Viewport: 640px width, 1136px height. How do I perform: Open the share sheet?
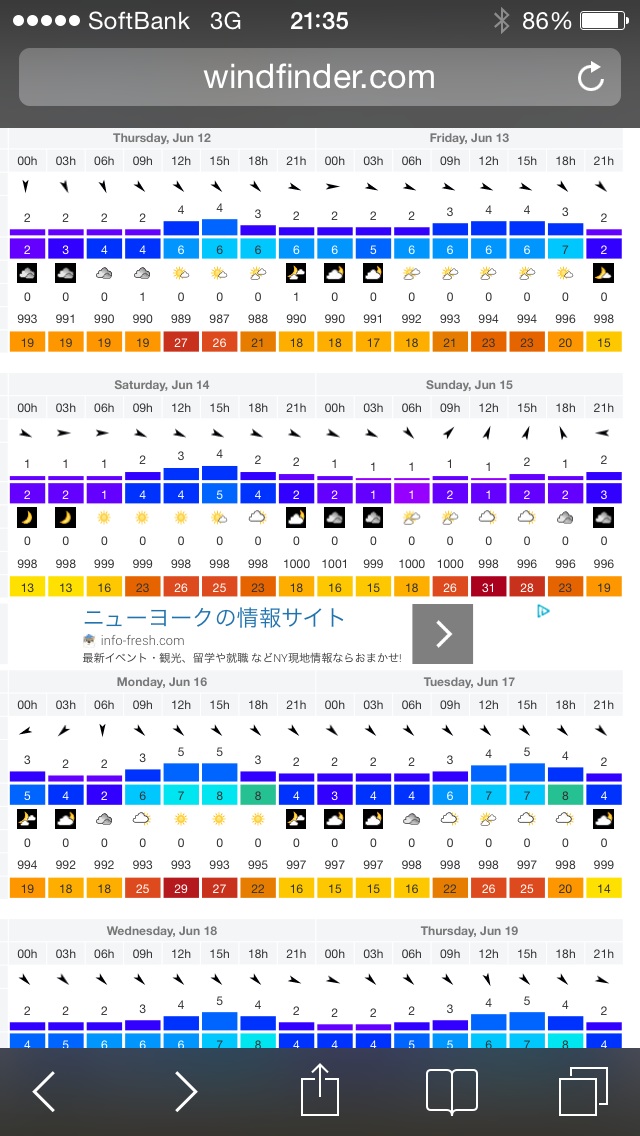(320, 1089)
